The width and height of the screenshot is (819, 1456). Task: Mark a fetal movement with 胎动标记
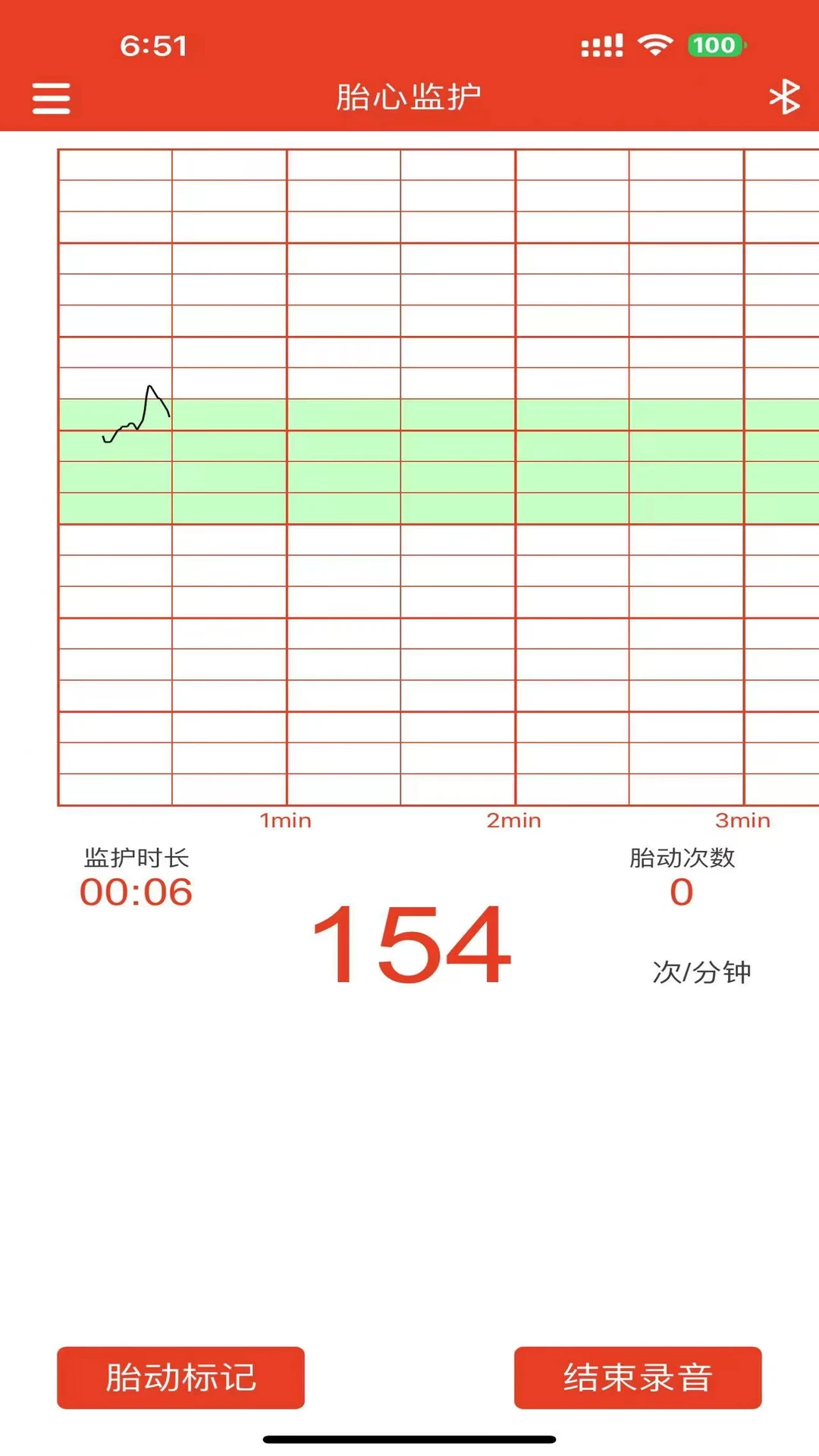(180, 1378)
